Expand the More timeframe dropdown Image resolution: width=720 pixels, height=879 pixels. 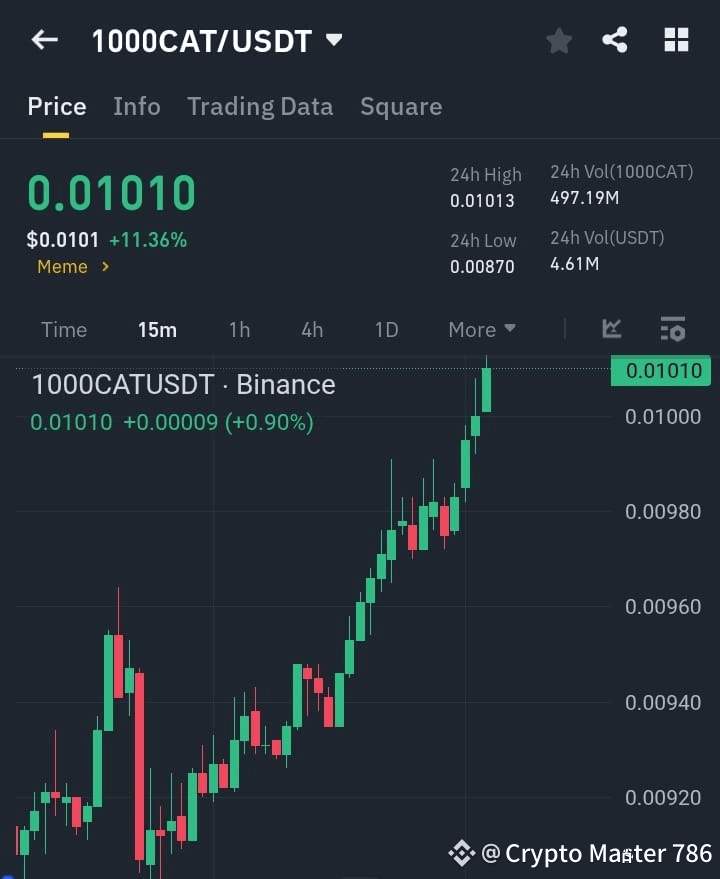click(x=481, y=329)
